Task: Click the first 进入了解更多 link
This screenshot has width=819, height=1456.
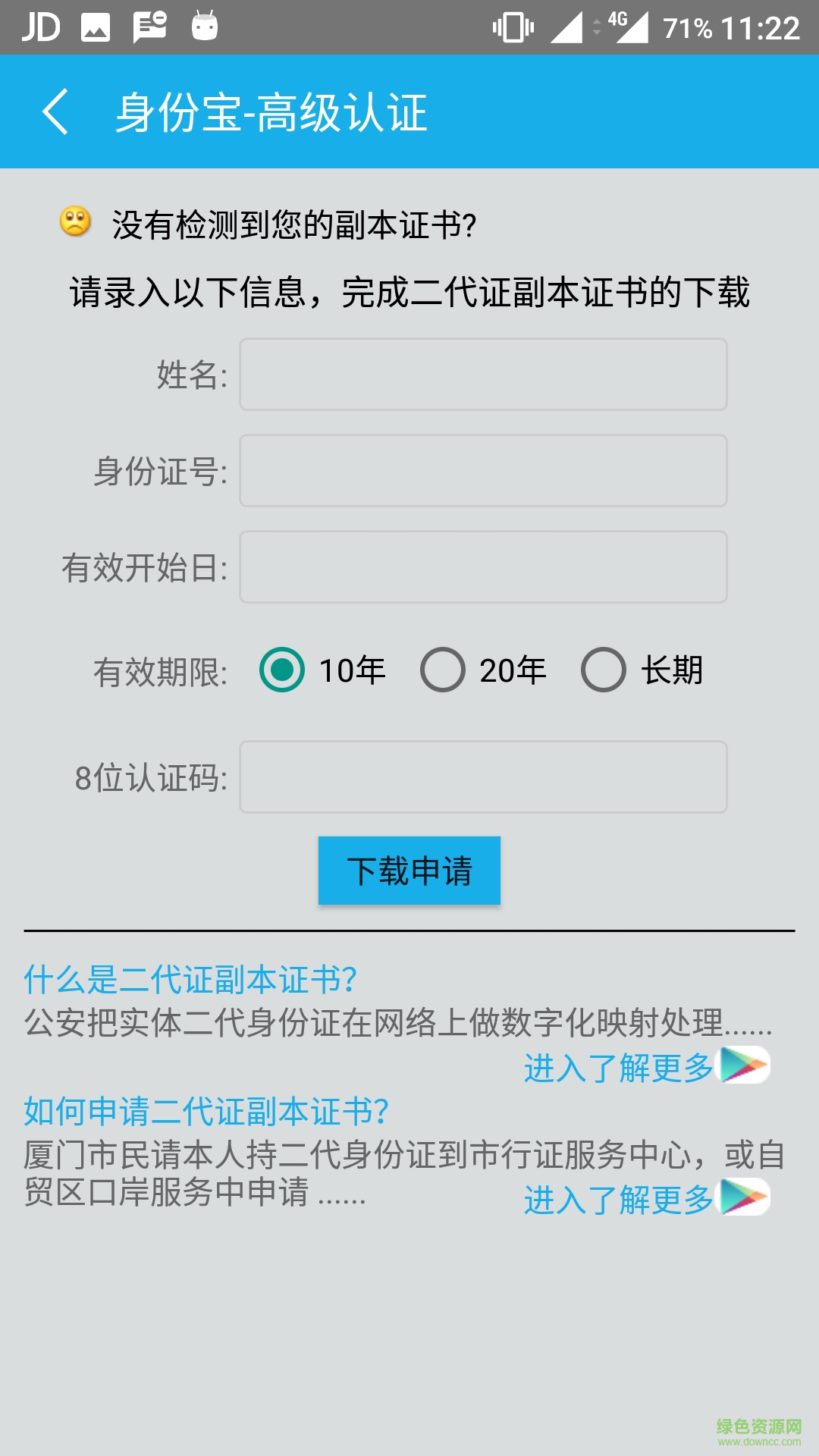Action: tap(618, 1068)
